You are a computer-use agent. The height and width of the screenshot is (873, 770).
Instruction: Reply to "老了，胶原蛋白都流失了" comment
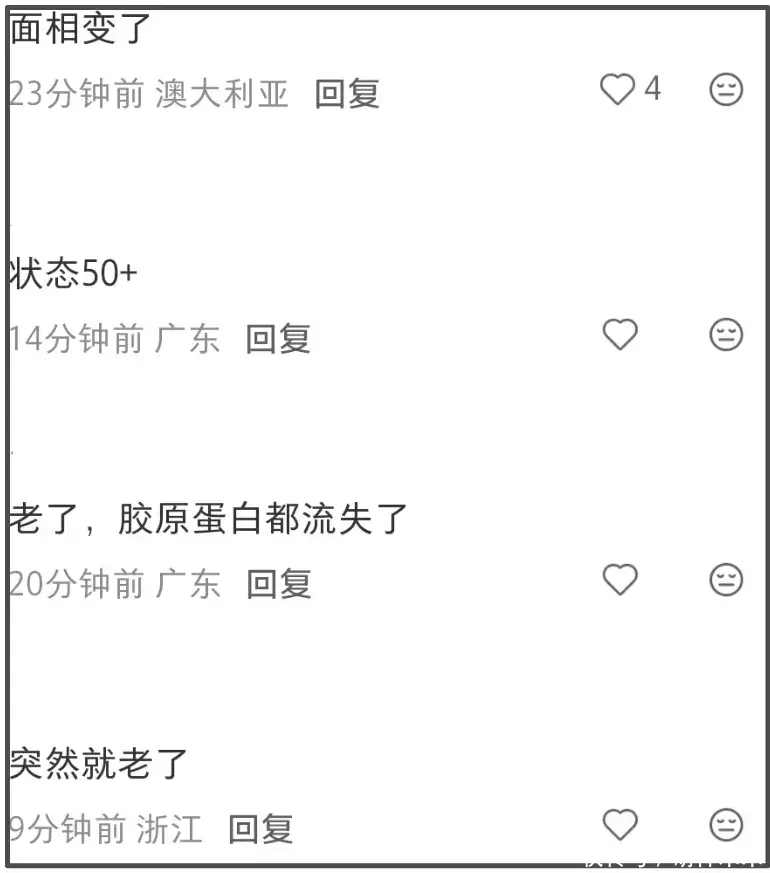point(279,584)
